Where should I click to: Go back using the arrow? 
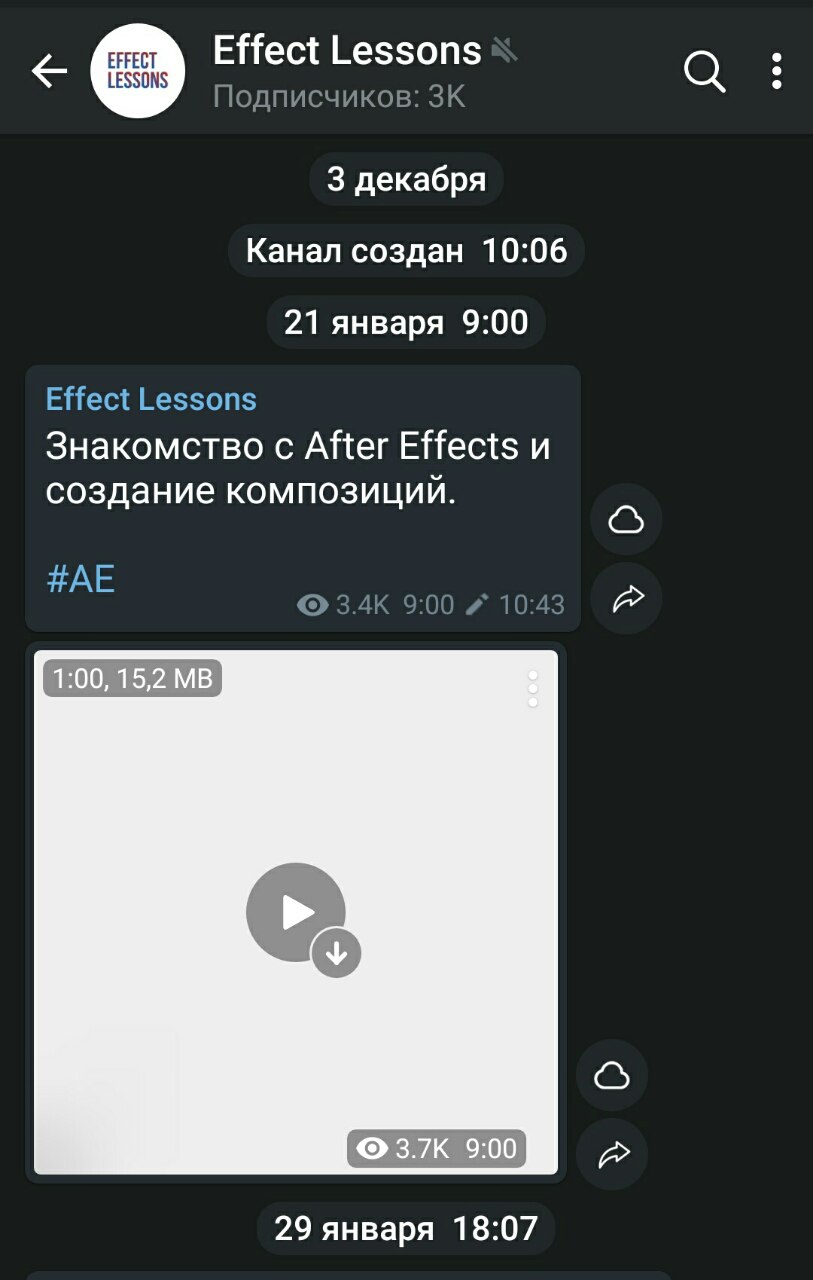coord(49,71)
